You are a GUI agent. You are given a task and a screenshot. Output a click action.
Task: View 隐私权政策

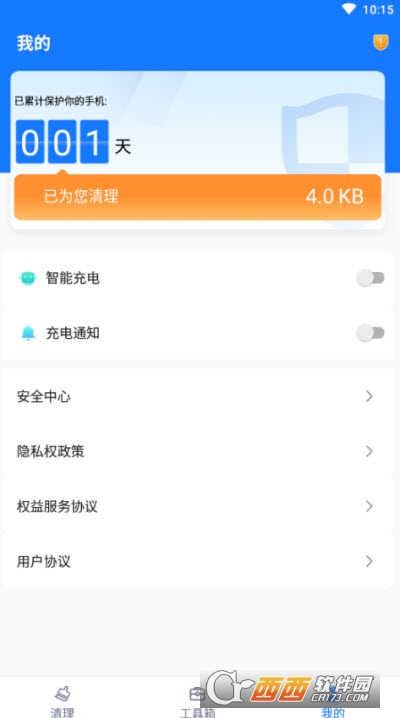click(x=197, y=451)
